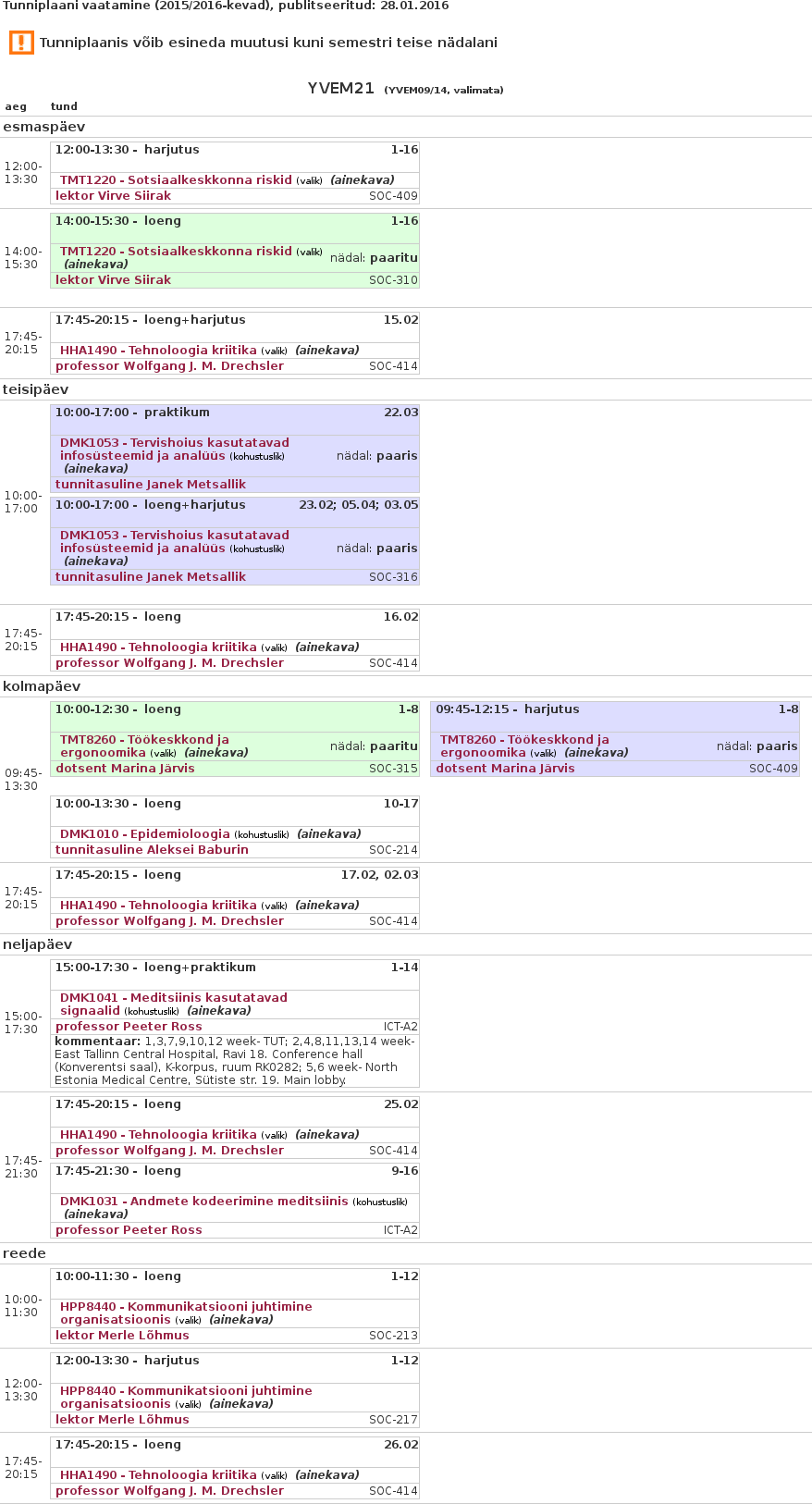This screenshot has width=812, height=1504.
Task: View the ainekava link for DMK1010 Epidemioloogia
Action: [x=328, y=834]
